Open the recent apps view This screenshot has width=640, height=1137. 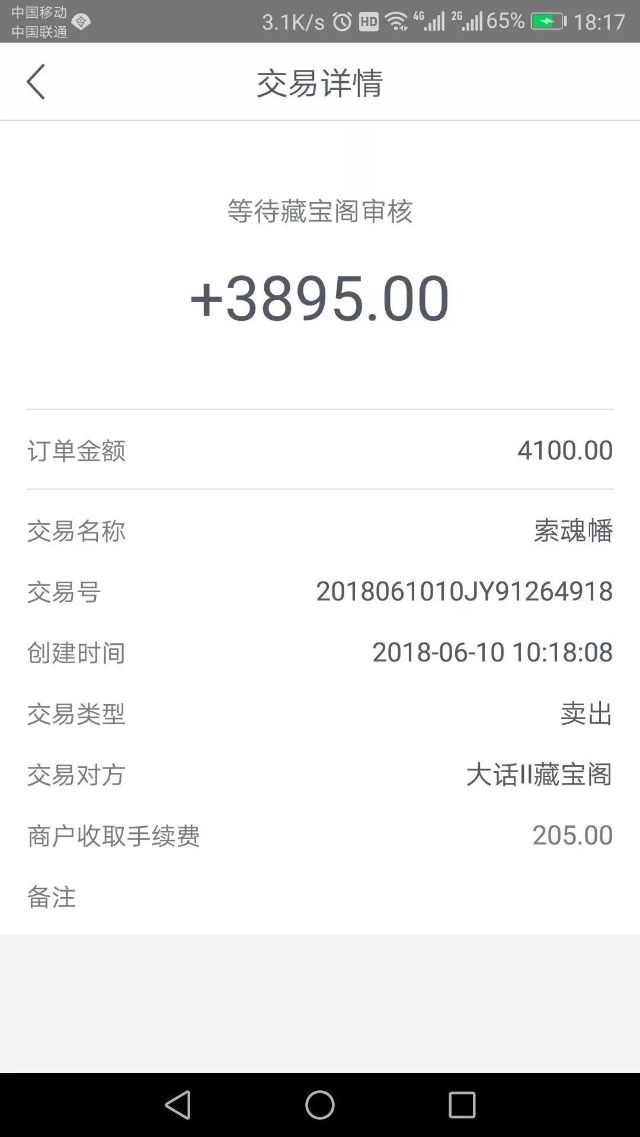(462, 1105)
